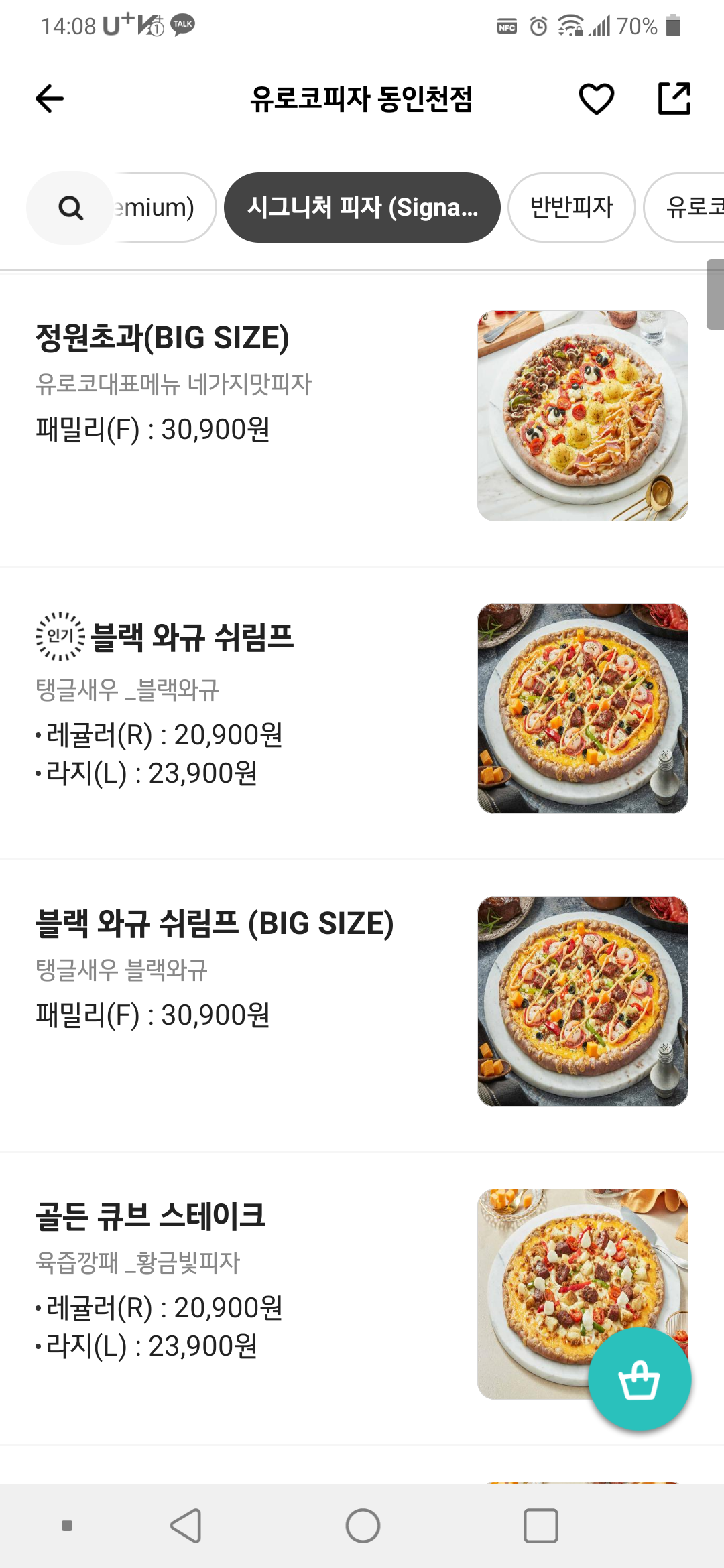Switch to the 반반피자 category
The image size is (724, 1568).
pos(571,208)
